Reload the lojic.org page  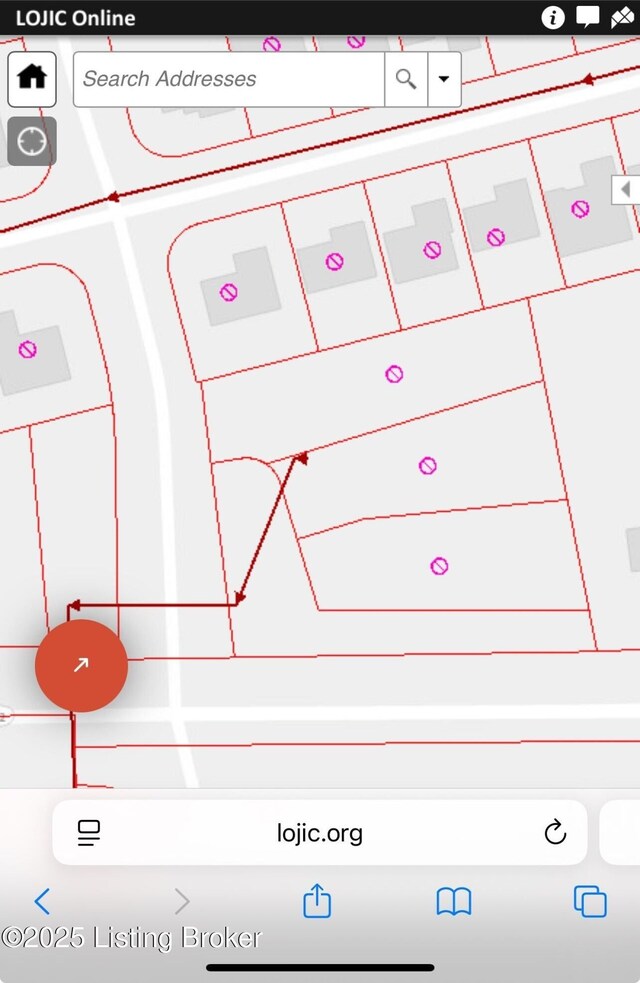click(555, 832)
